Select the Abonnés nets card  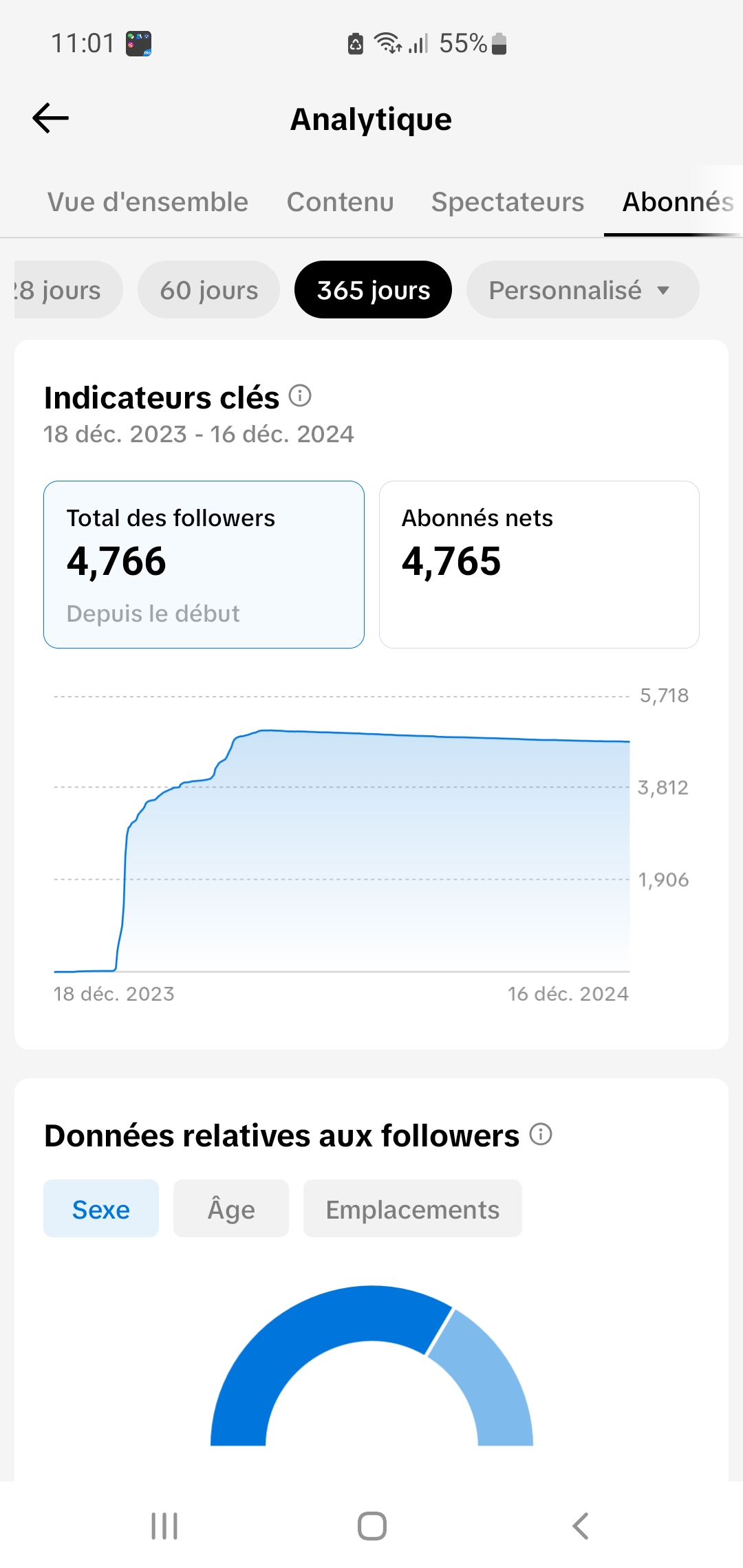pyautogui.click(x=539, y=565)
